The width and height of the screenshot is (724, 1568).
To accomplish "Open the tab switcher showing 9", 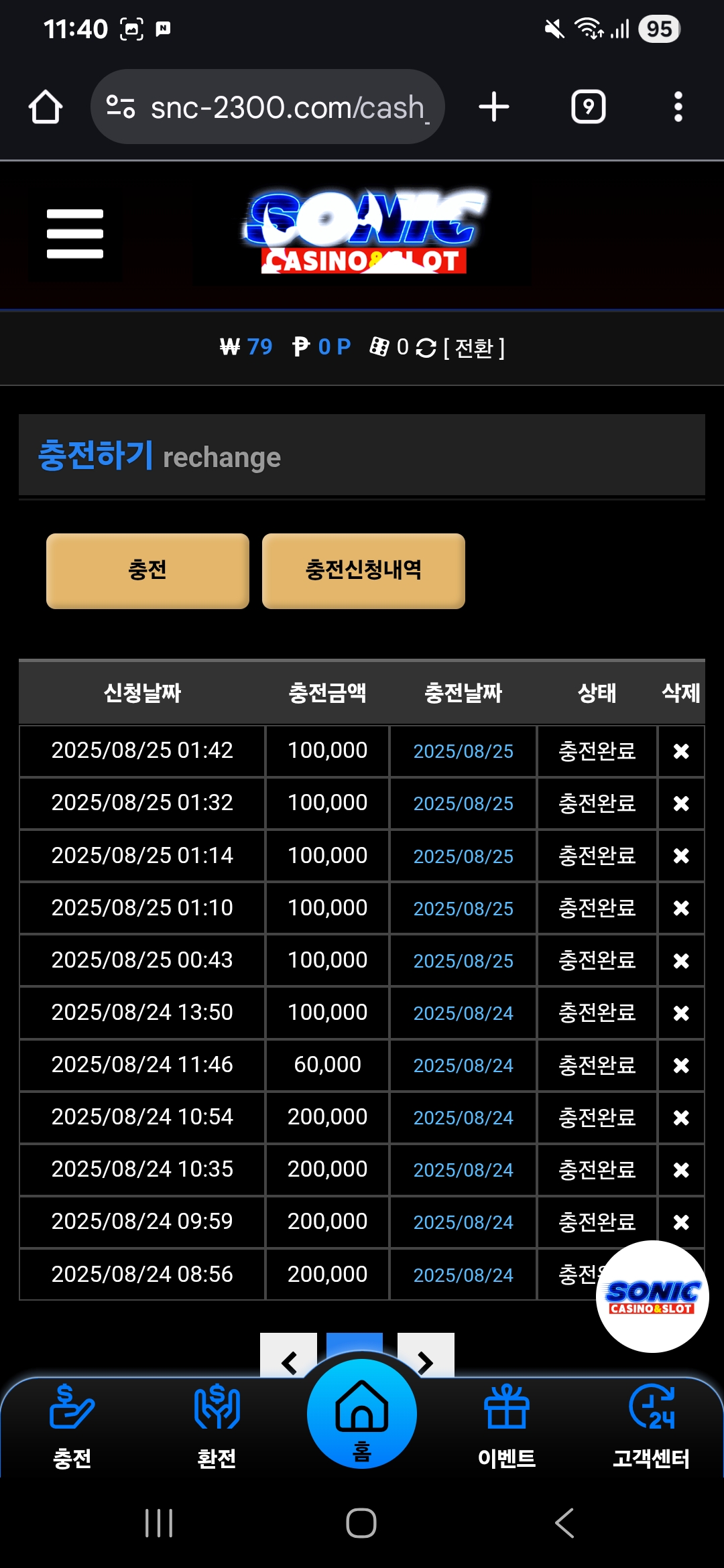I will point(588,107).
